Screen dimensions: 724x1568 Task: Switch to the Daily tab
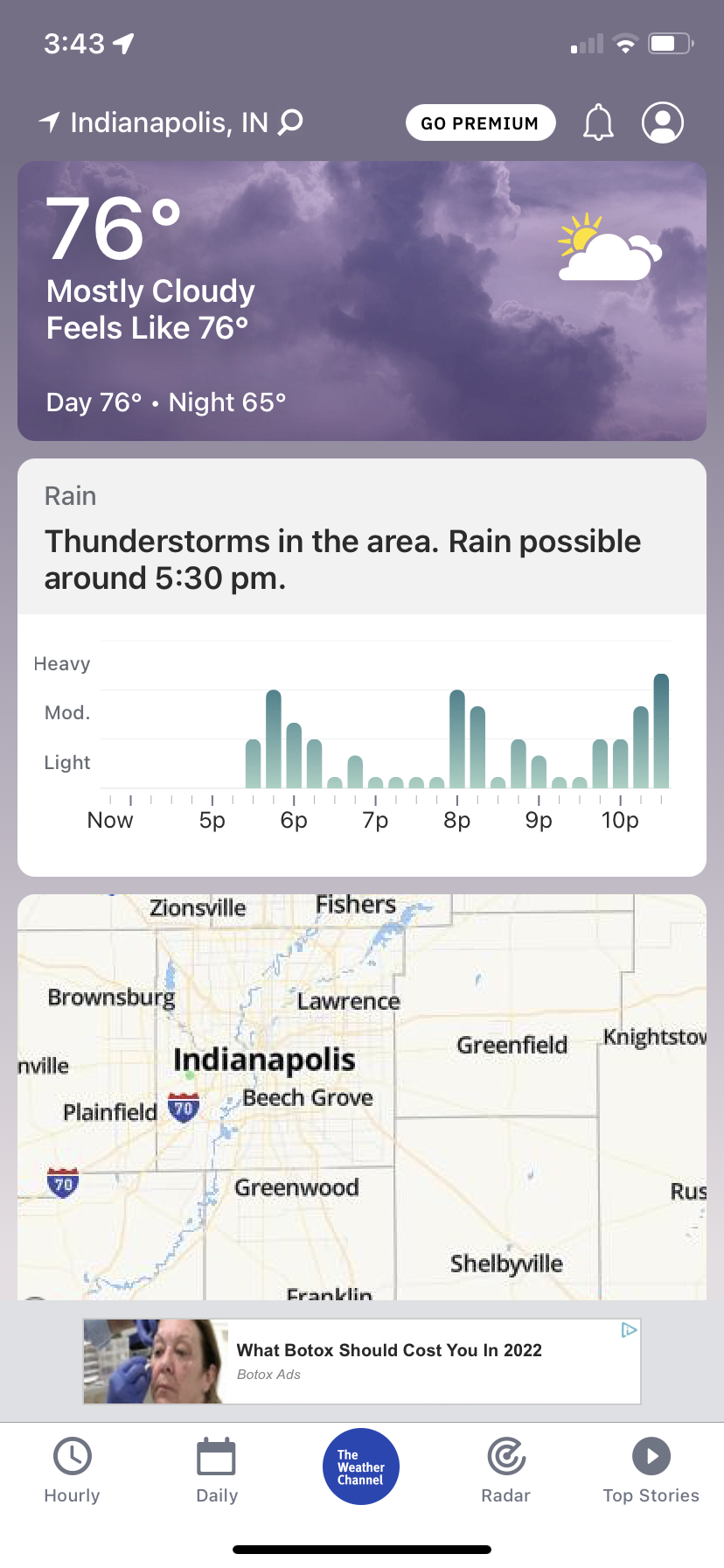point(217,1471)
